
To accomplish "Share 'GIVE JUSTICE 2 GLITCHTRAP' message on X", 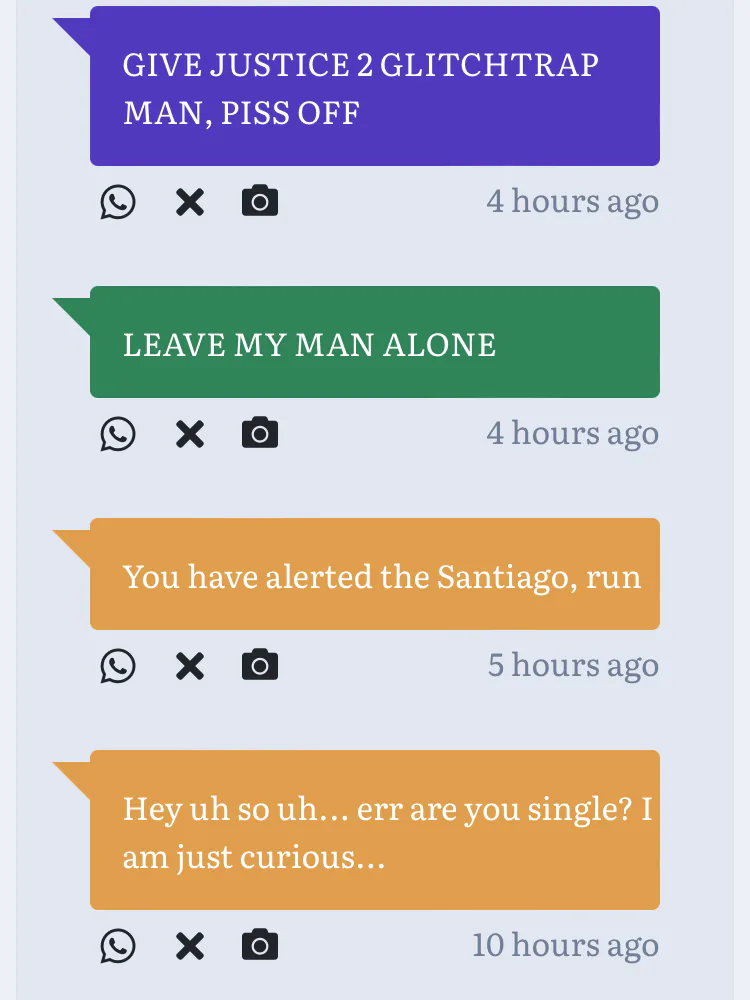I will (189, 202).
